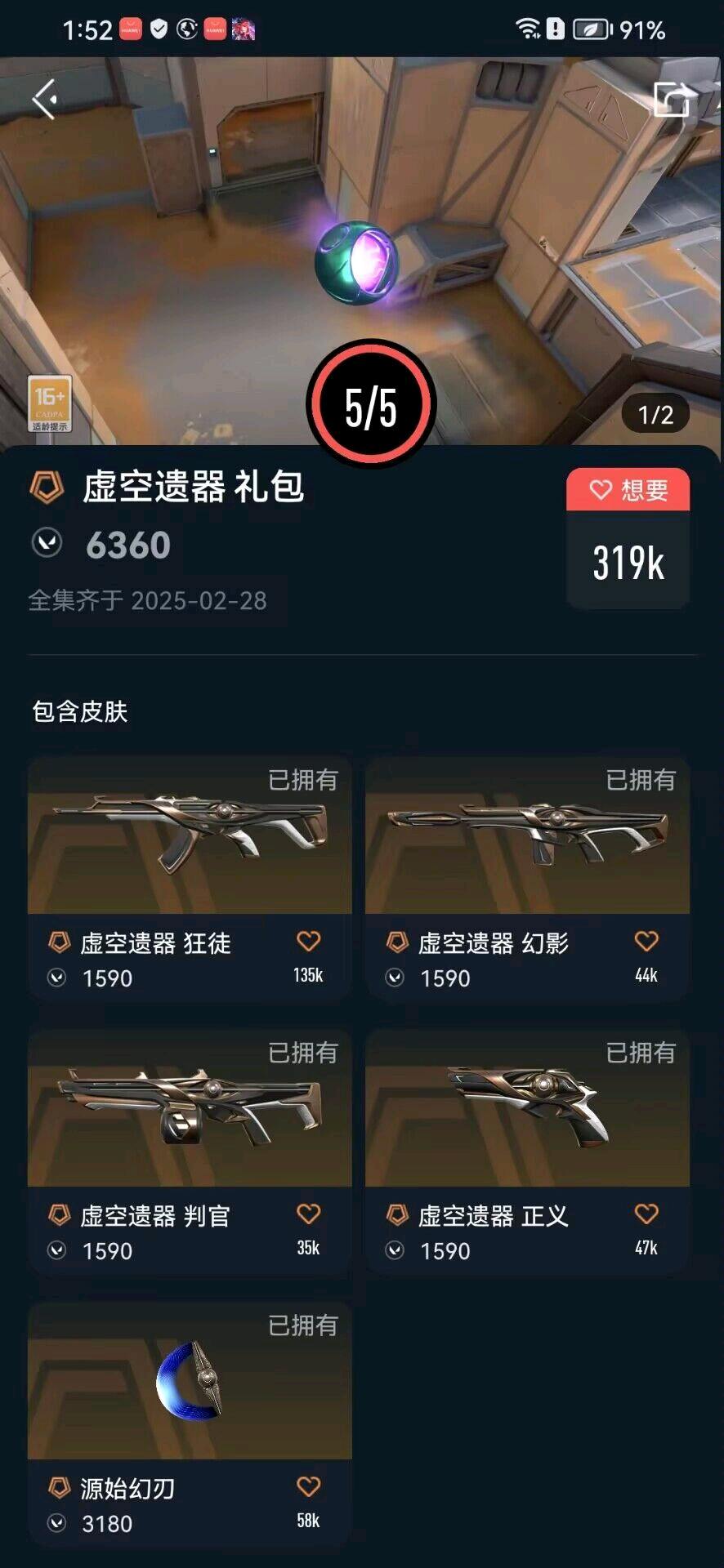This screenshot has width=724, height=1568.
Task: Share the 虚空遗器 礼包 bundle
Action: [672, 100]
